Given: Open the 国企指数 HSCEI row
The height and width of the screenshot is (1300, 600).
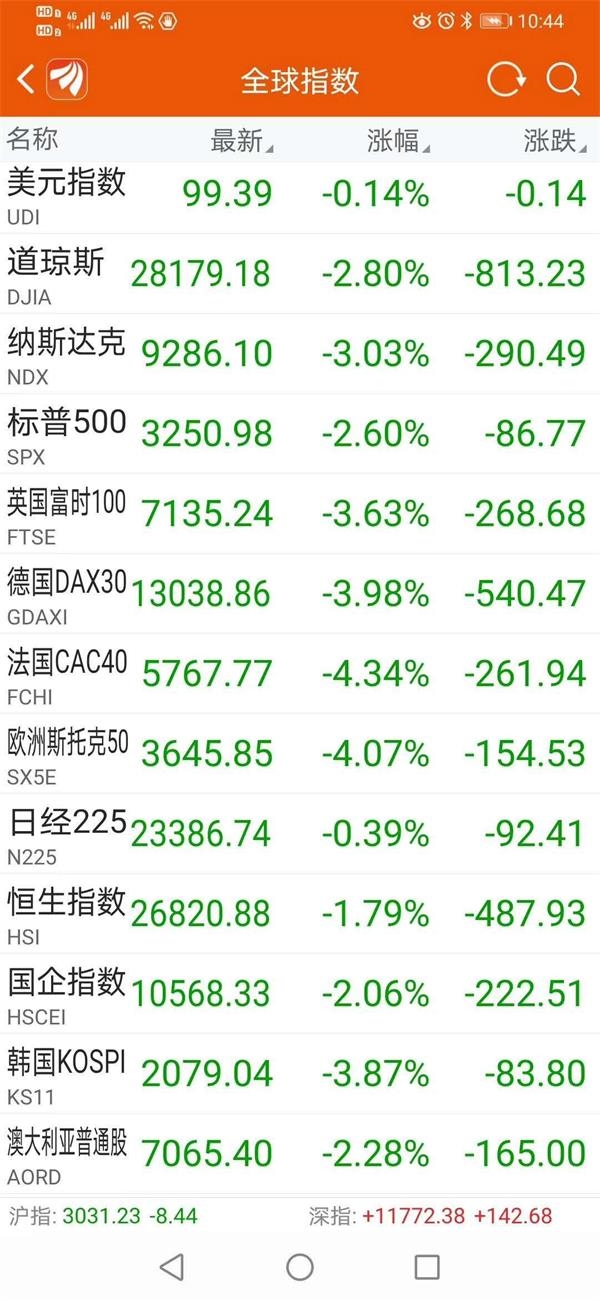Looking at the screenshot, I should click(x=300, y=995).
